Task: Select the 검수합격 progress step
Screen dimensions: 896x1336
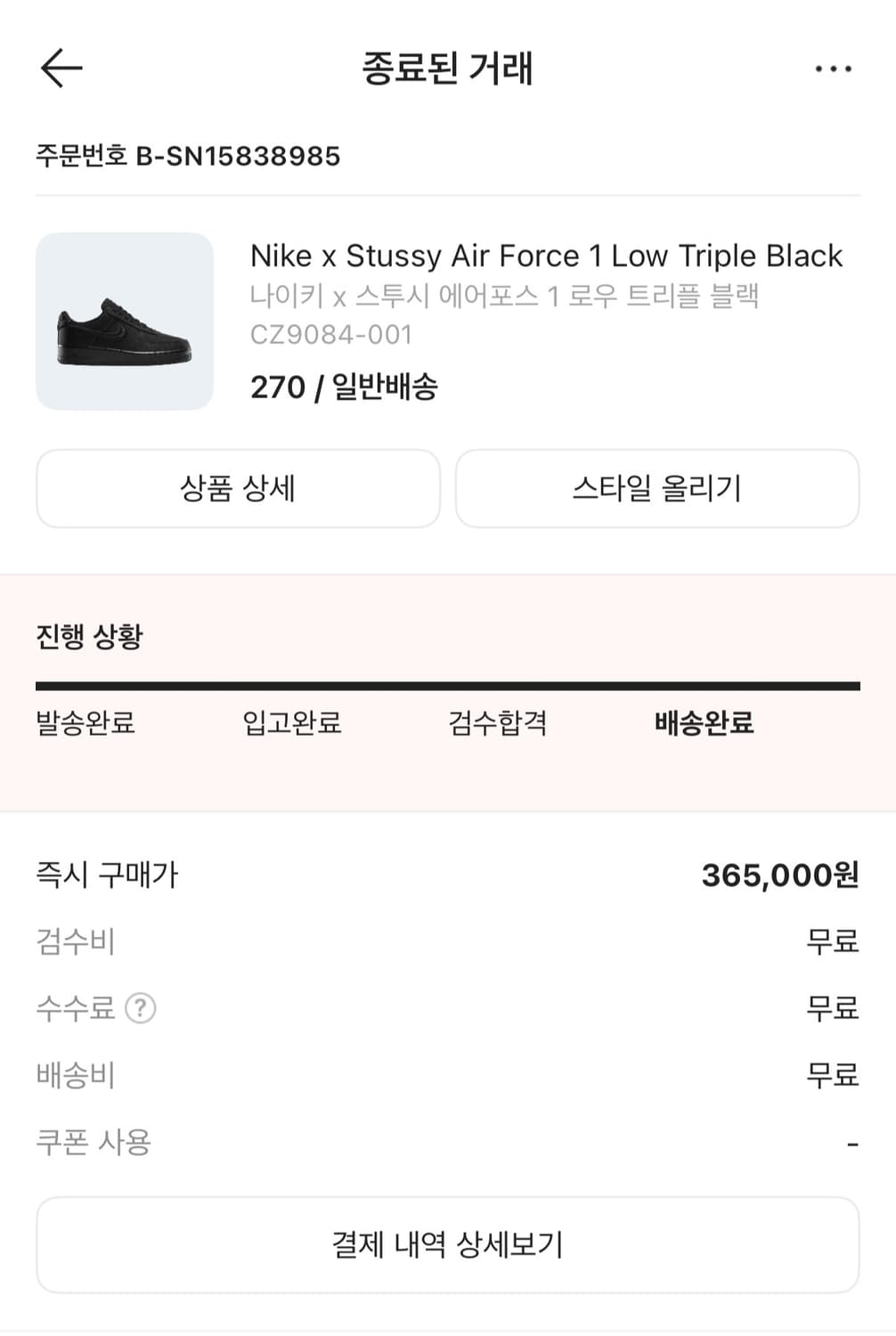Action: (500, 724)
